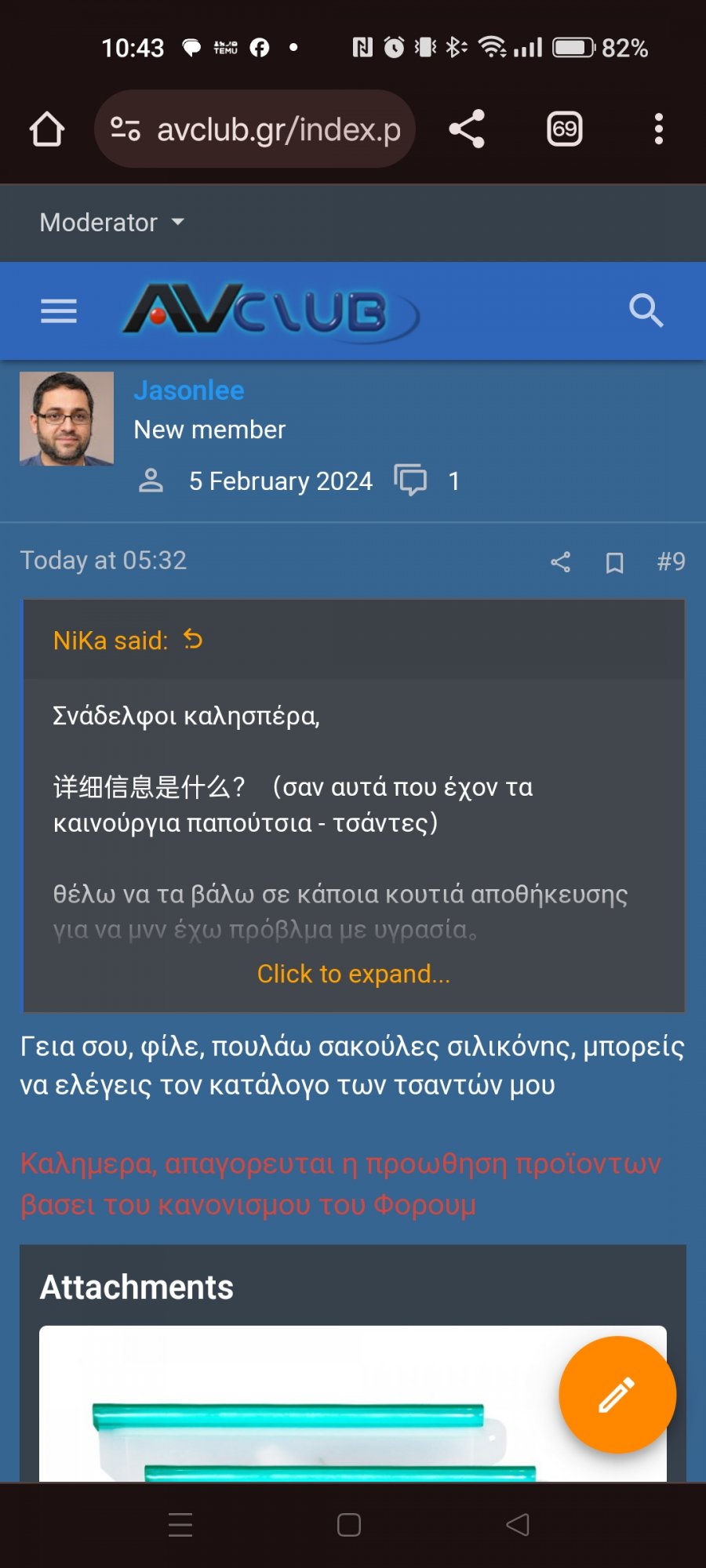706x1568 pixels.
Task: Expand NiKa's quote via Click to expand
Action: 353,974
